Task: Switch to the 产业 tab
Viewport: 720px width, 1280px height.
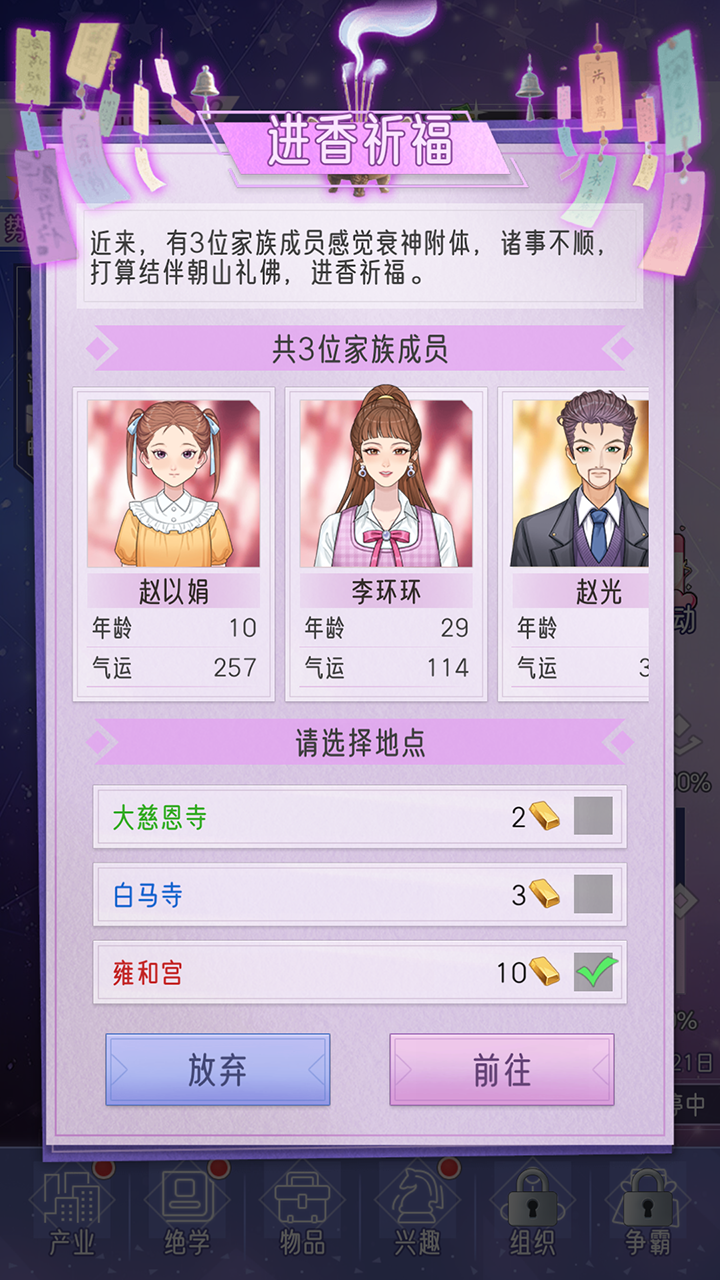Action: (x=72, y=1212)
